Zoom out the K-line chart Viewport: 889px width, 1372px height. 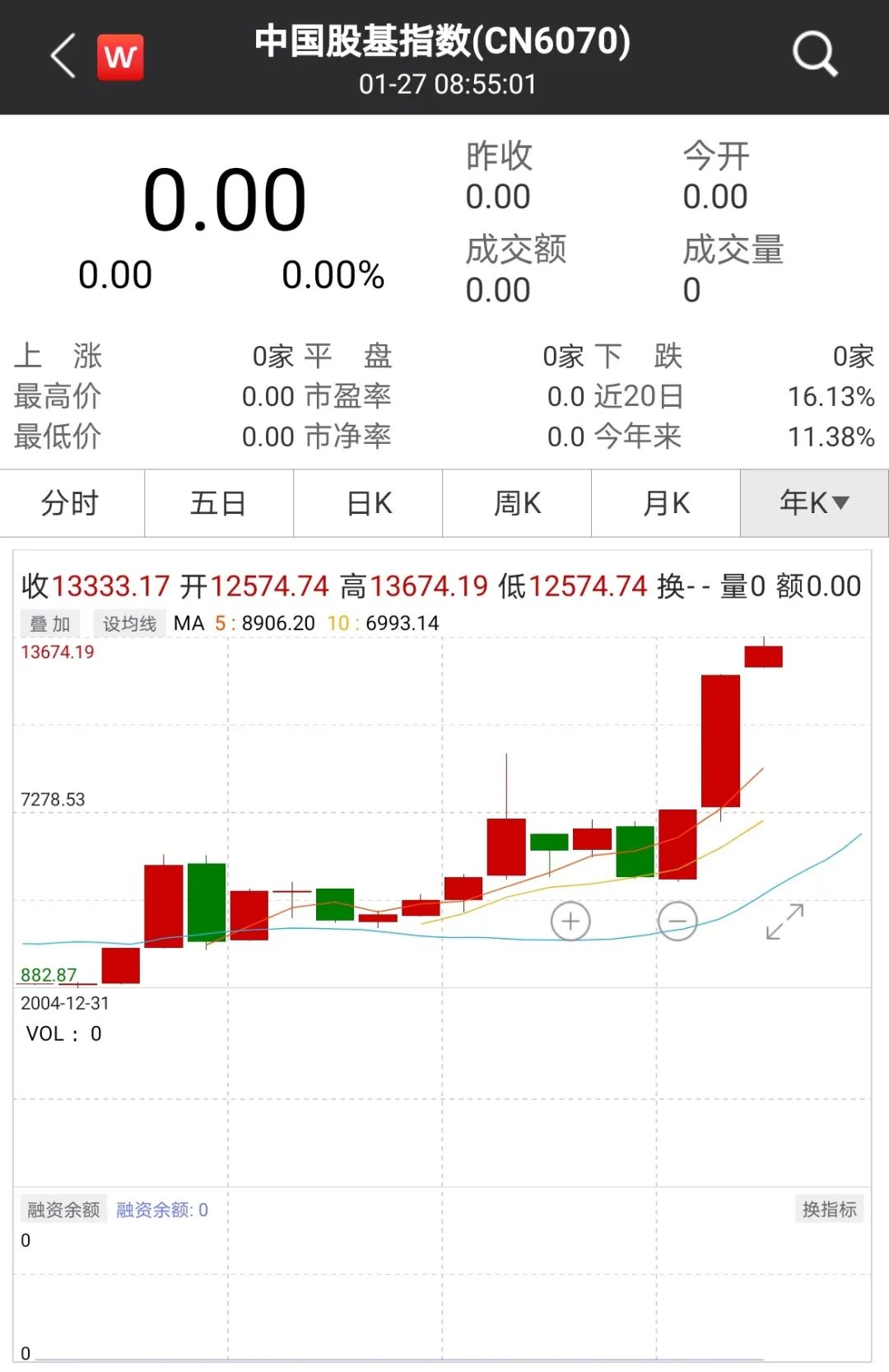(677, 921)
